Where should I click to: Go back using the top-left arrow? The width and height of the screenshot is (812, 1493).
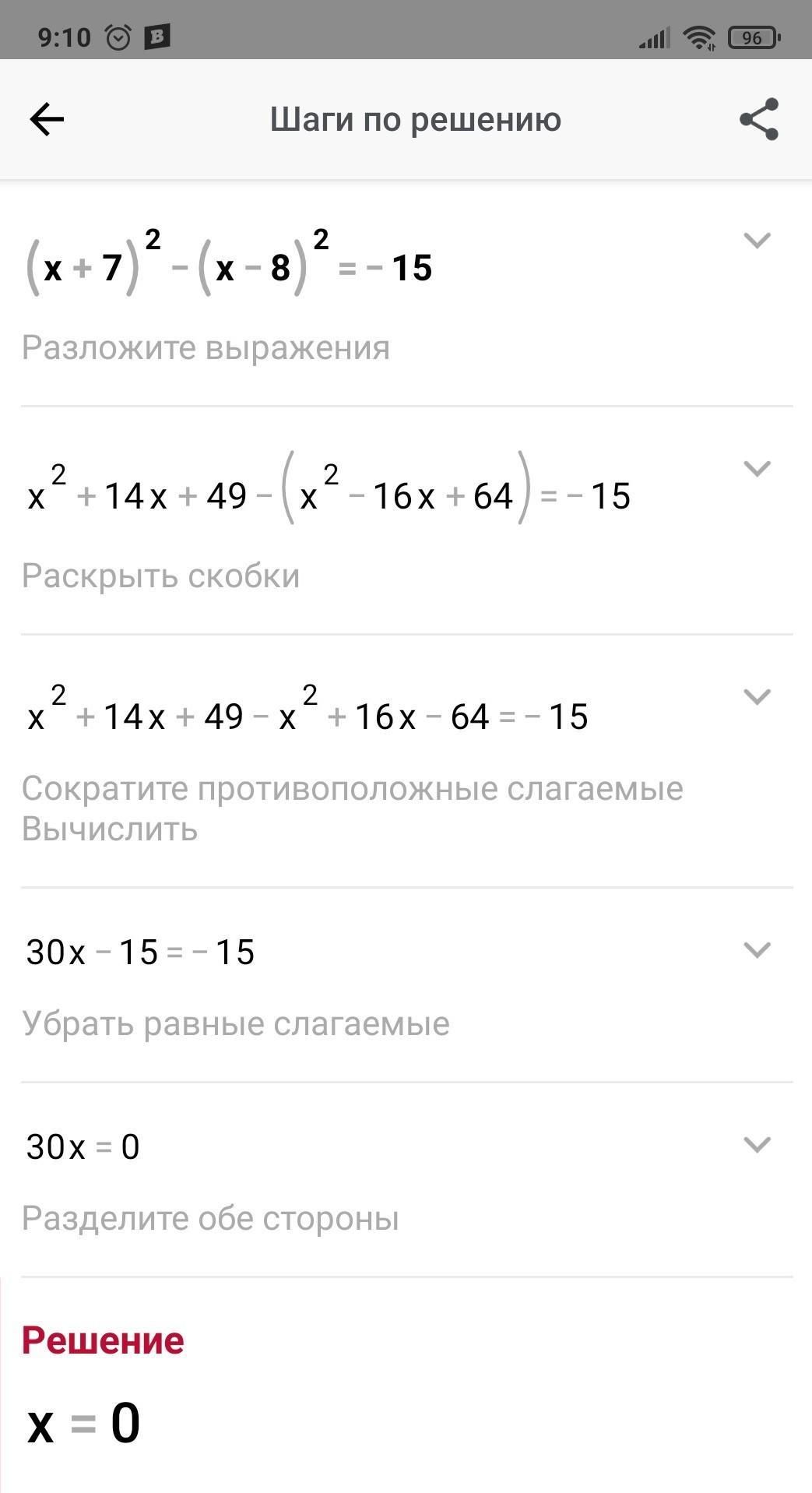(47, 119)
